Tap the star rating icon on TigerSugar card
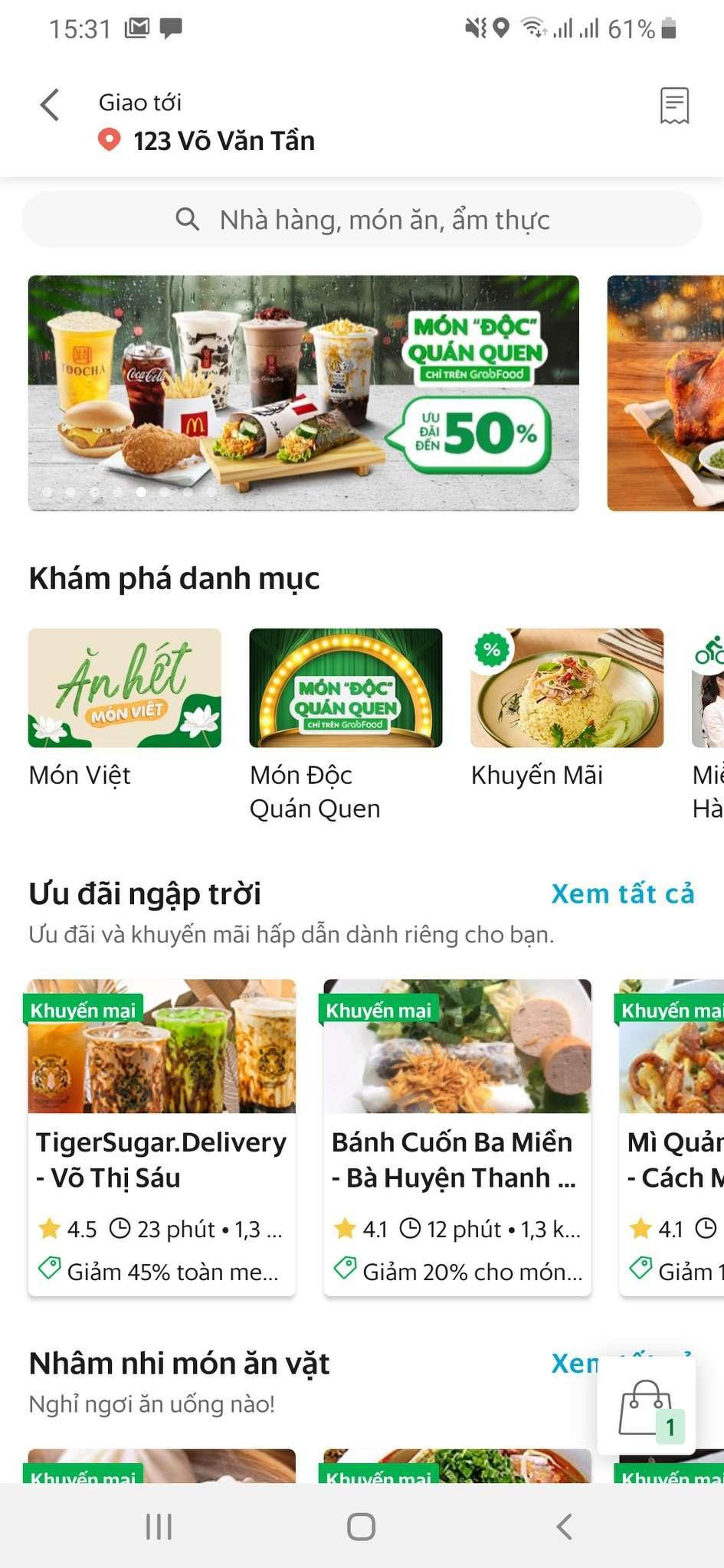Viewport: 724px width, 1568px height. [51, 1229]
